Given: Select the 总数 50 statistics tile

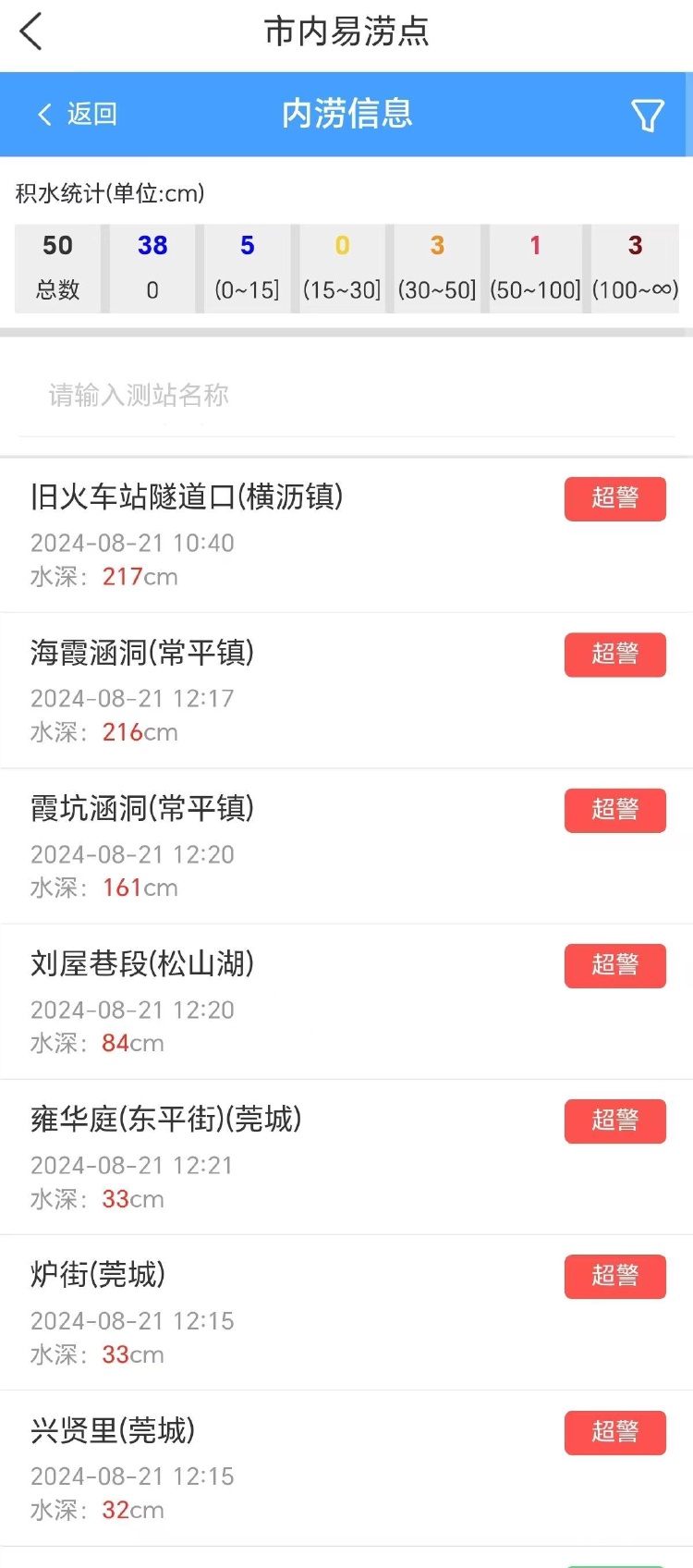Looking at the screenshot, I should pos(57,268).
